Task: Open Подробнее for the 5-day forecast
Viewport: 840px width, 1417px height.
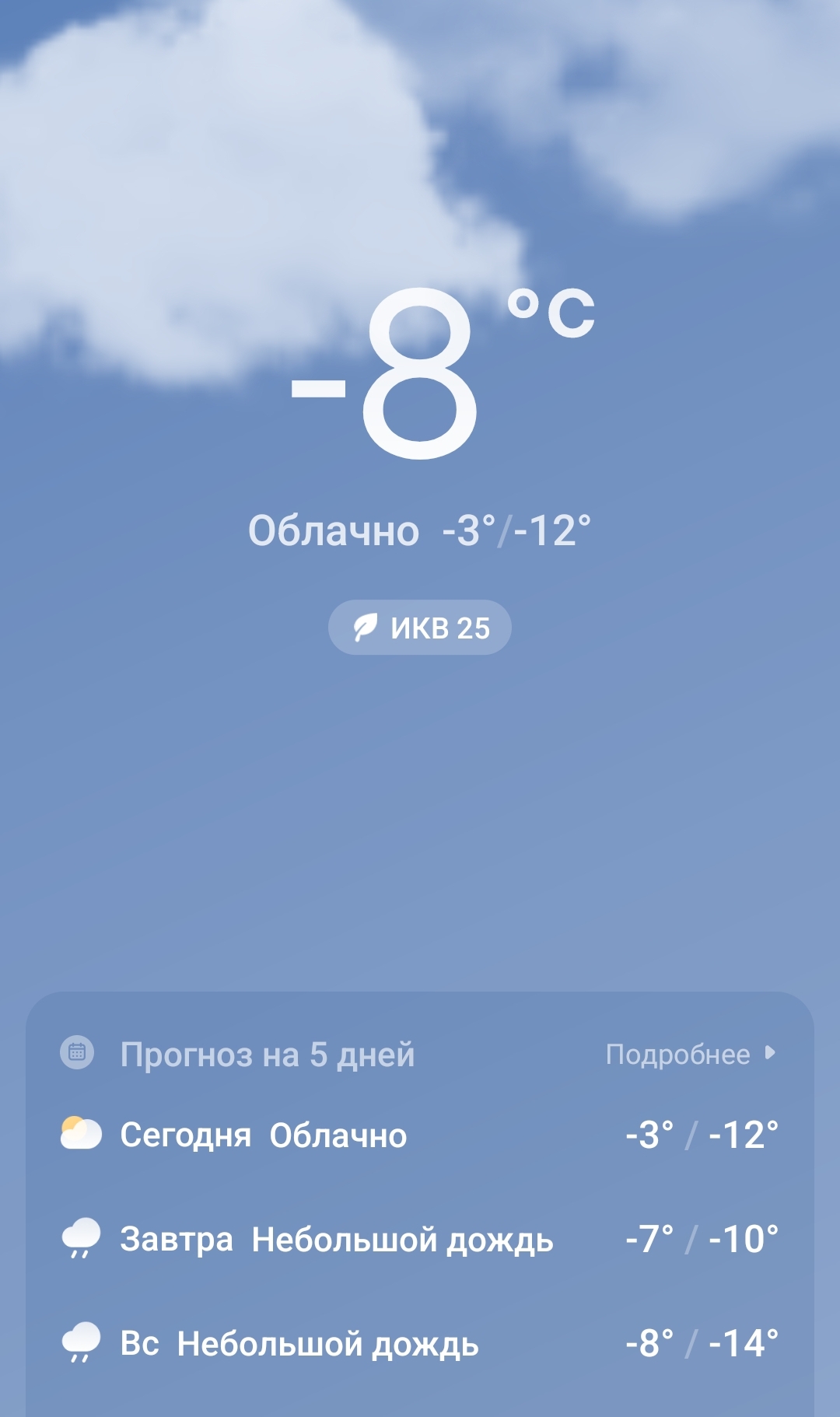Action: point(689,1055)
